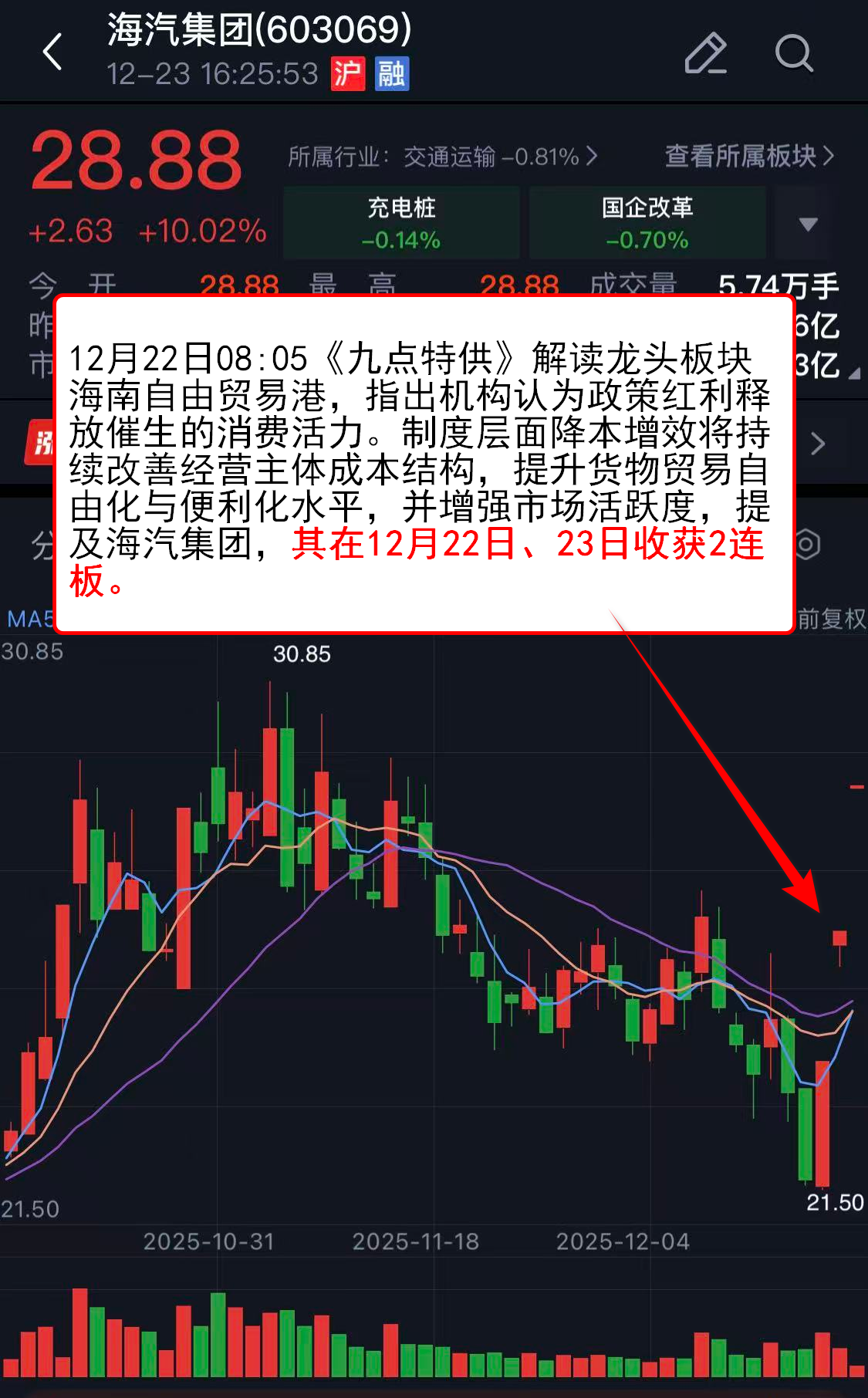Expand the concept sector dropdown arrow
The width and height of the screenshot is (868, 1398).
coord(808,224)
